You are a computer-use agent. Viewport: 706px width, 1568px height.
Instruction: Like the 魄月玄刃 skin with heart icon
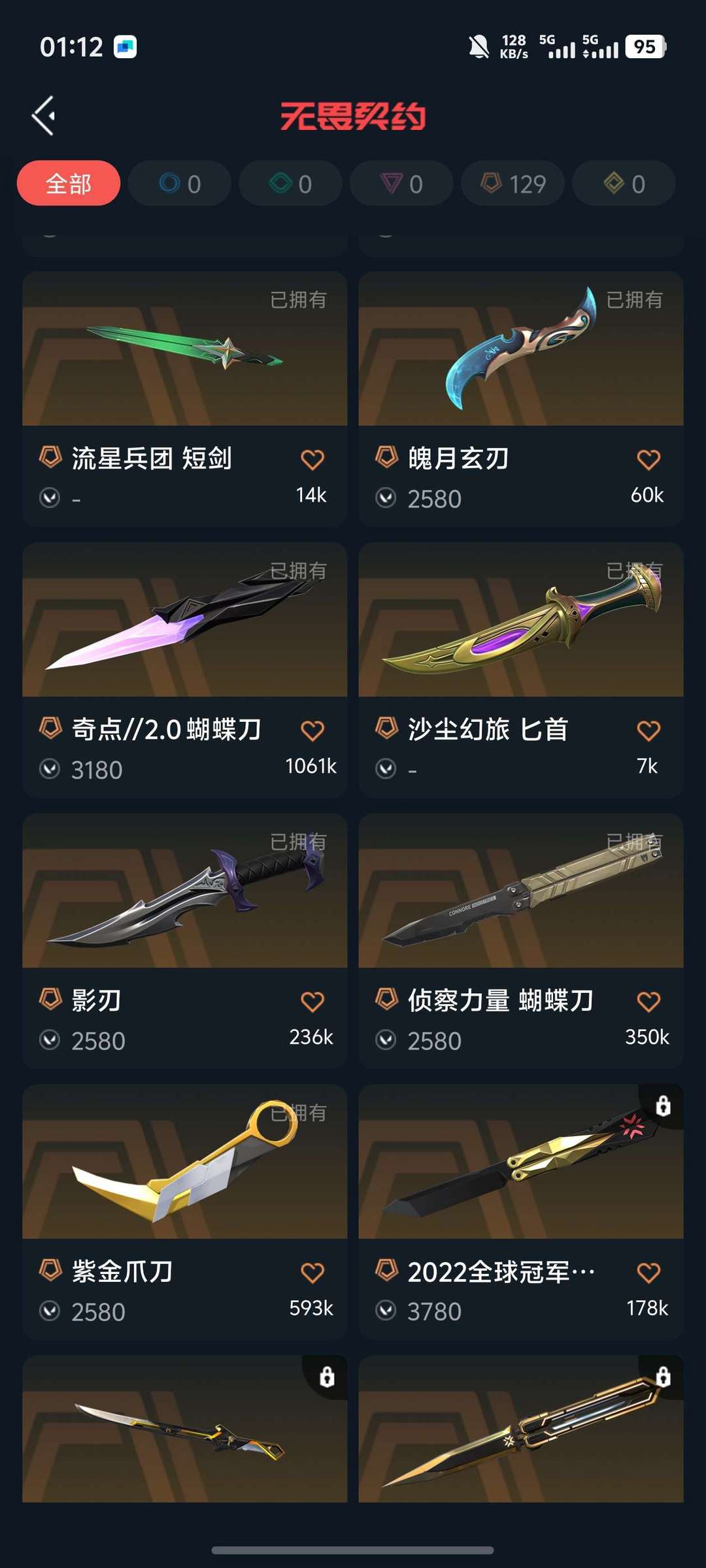tap(648, 460)
